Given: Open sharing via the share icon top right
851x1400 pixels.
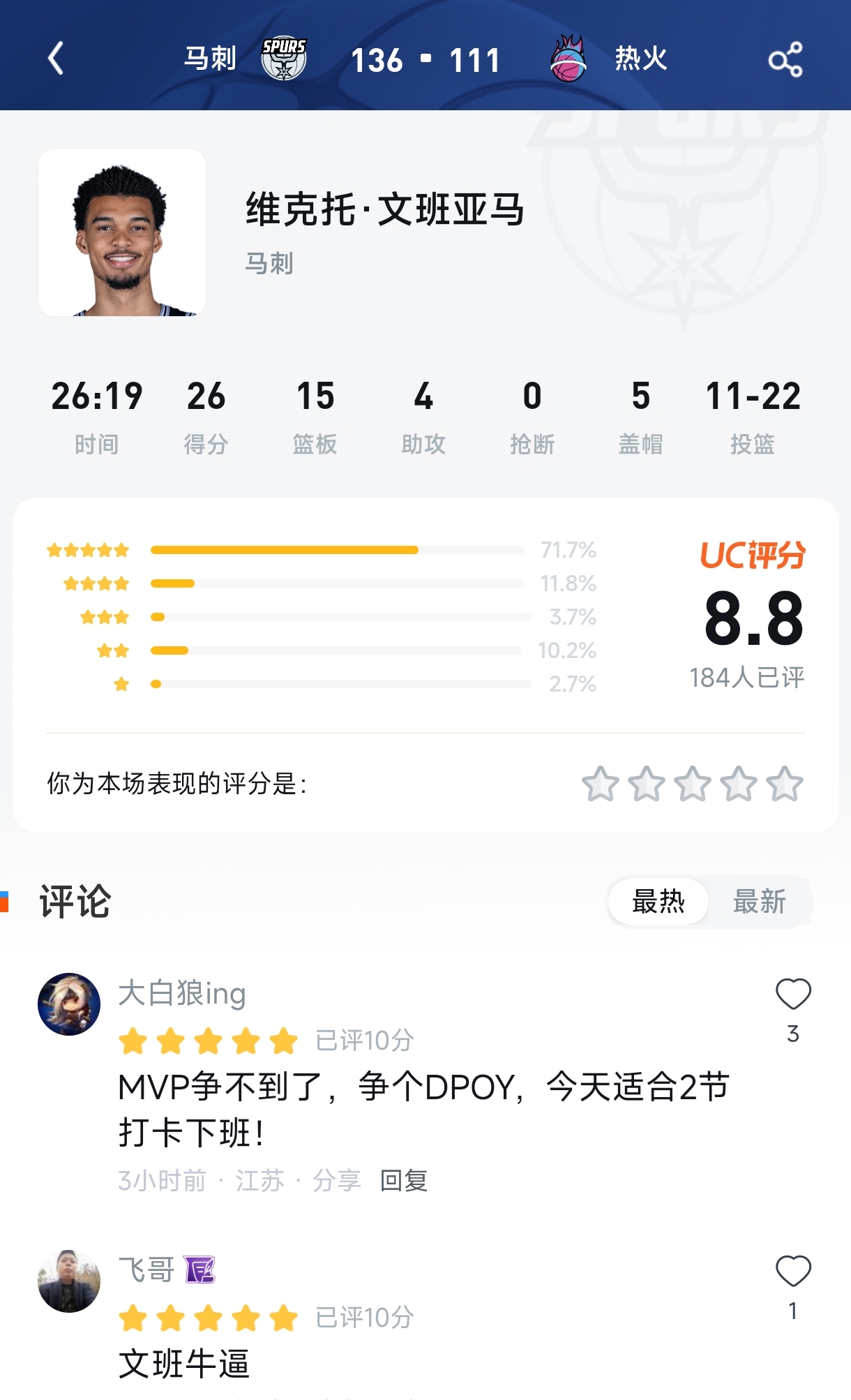Looking at the screenshot, I should click(x=787, y=60).
